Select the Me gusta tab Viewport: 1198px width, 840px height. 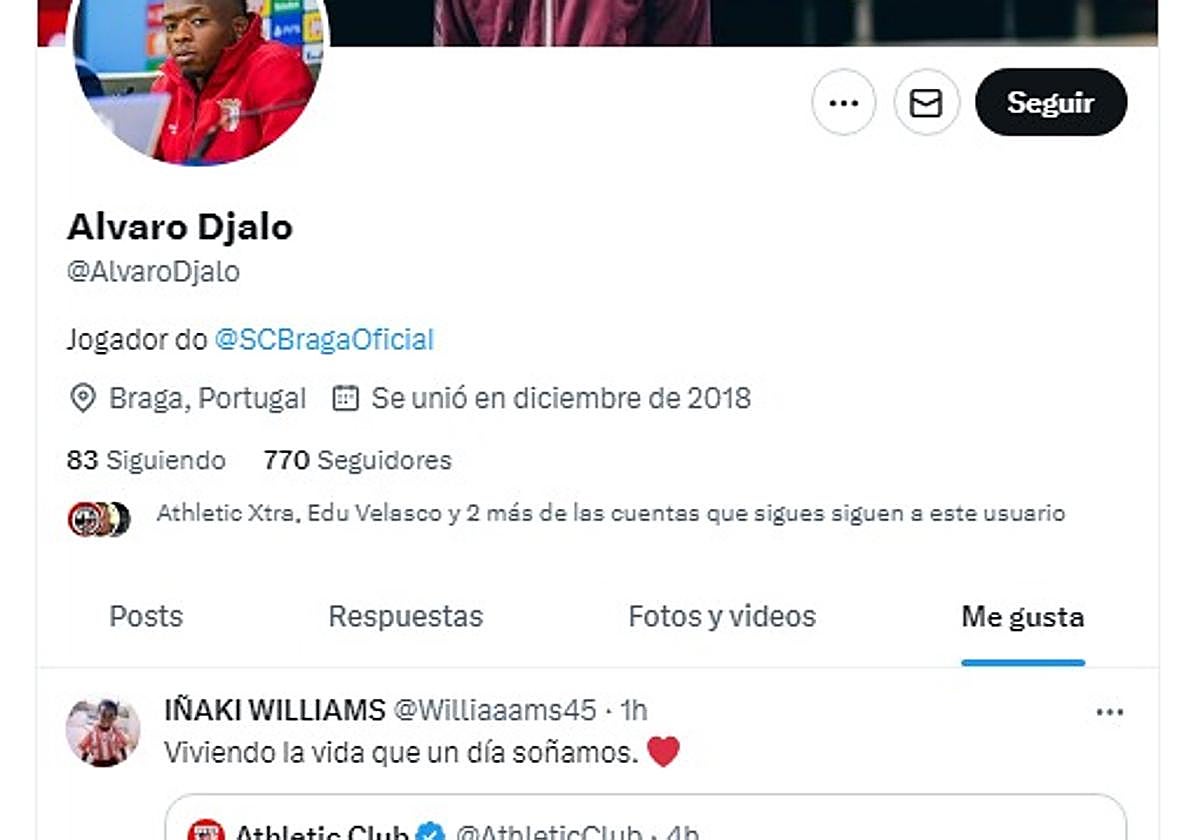(1022, 616)
